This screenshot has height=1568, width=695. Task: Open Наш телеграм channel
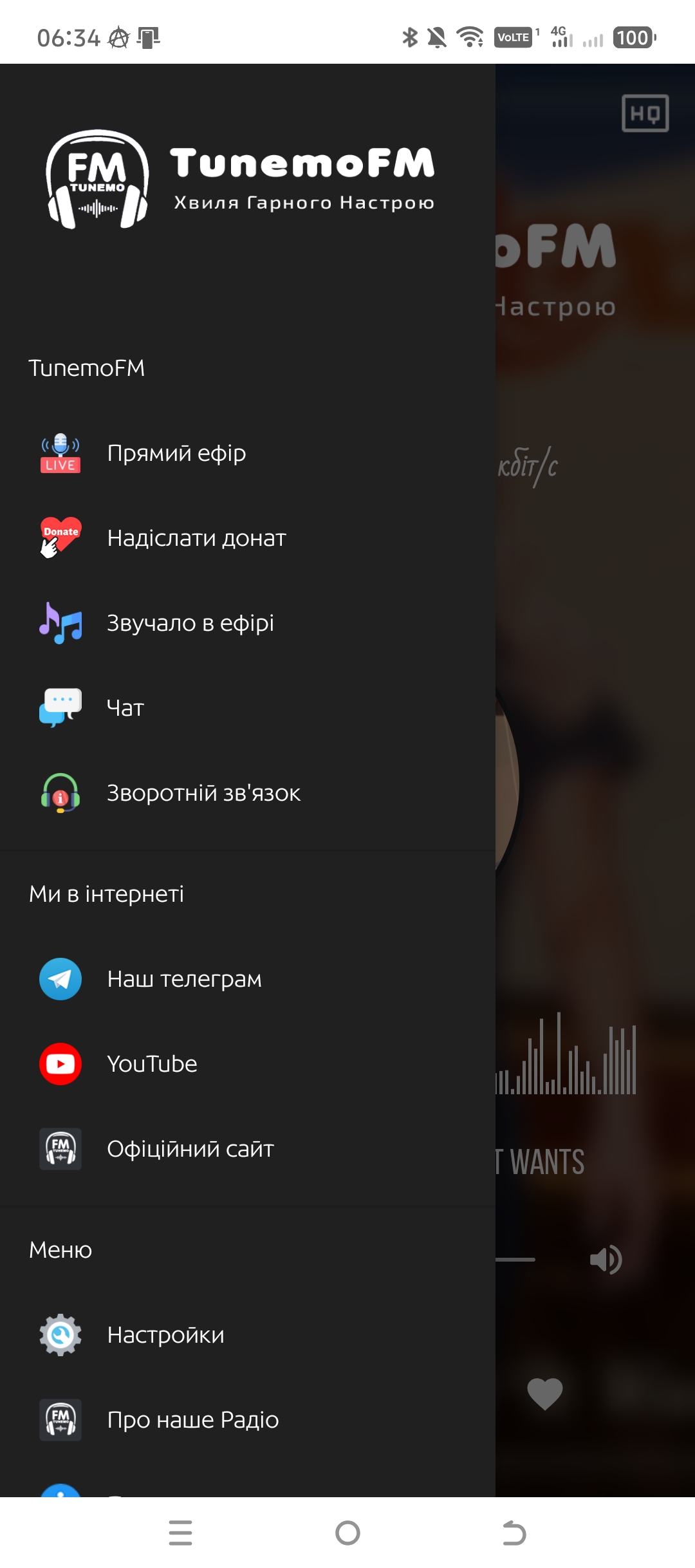[x=184, y=979]
